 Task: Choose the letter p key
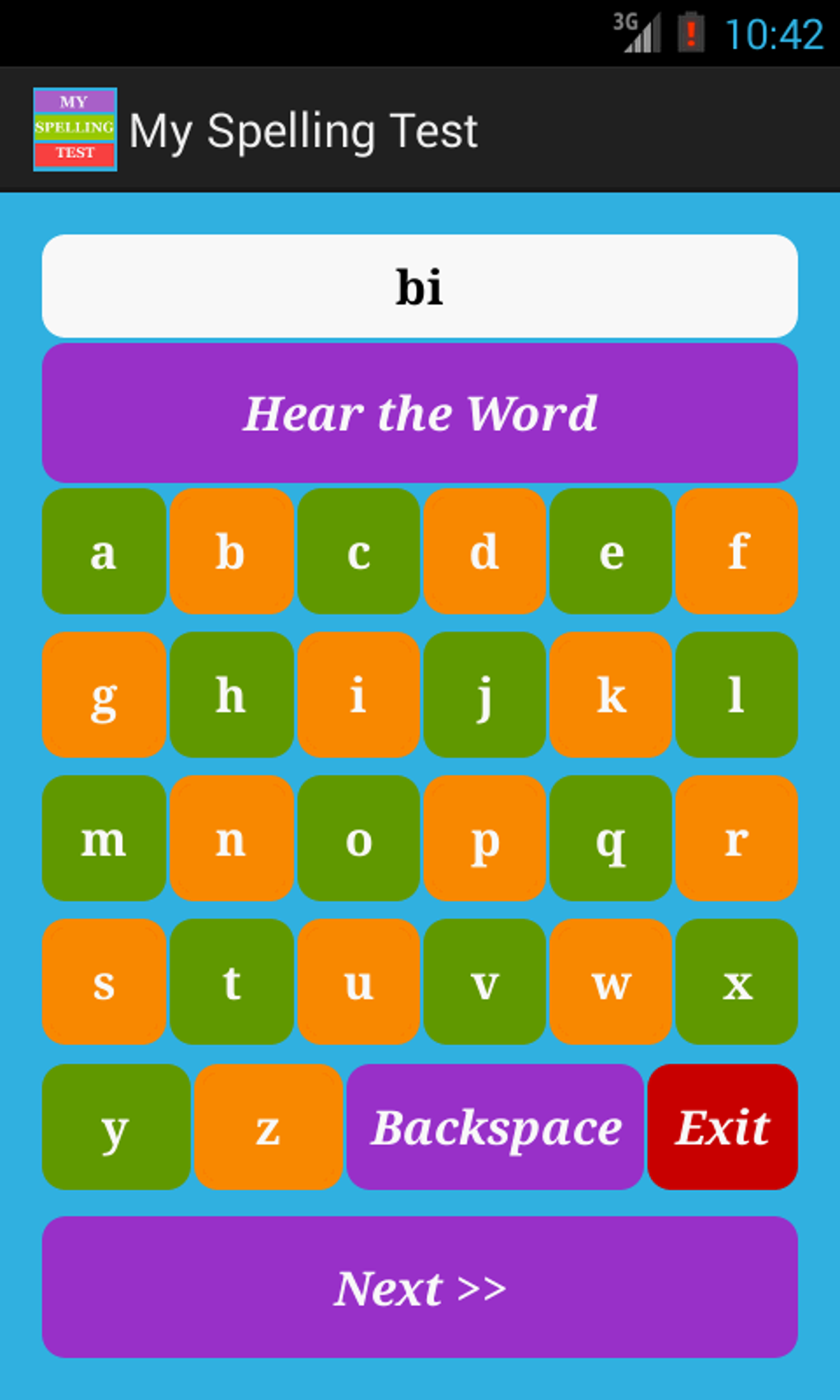[x=484, y=838]
